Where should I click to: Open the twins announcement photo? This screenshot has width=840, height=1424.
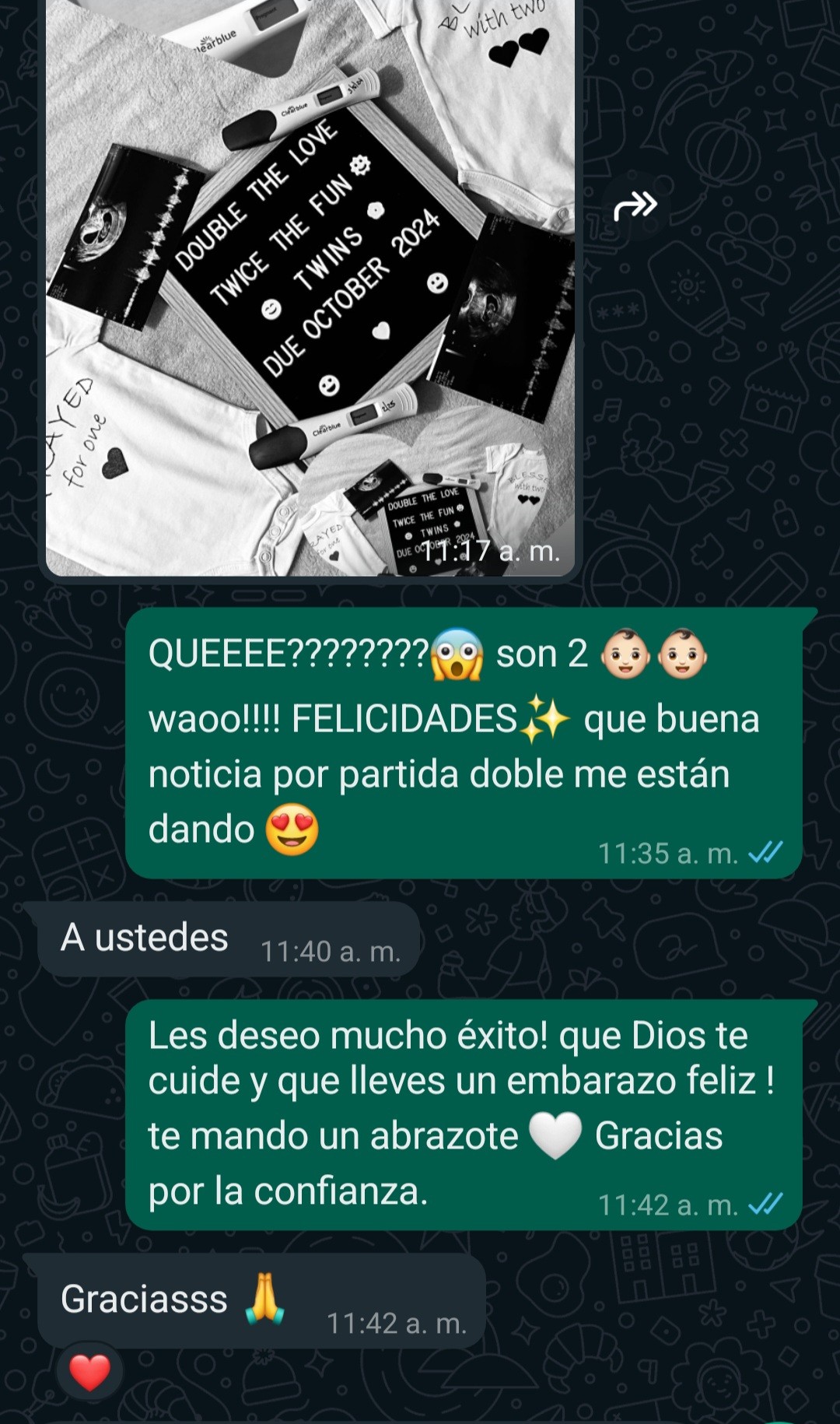pyautogui.click(x=310, y=286)
